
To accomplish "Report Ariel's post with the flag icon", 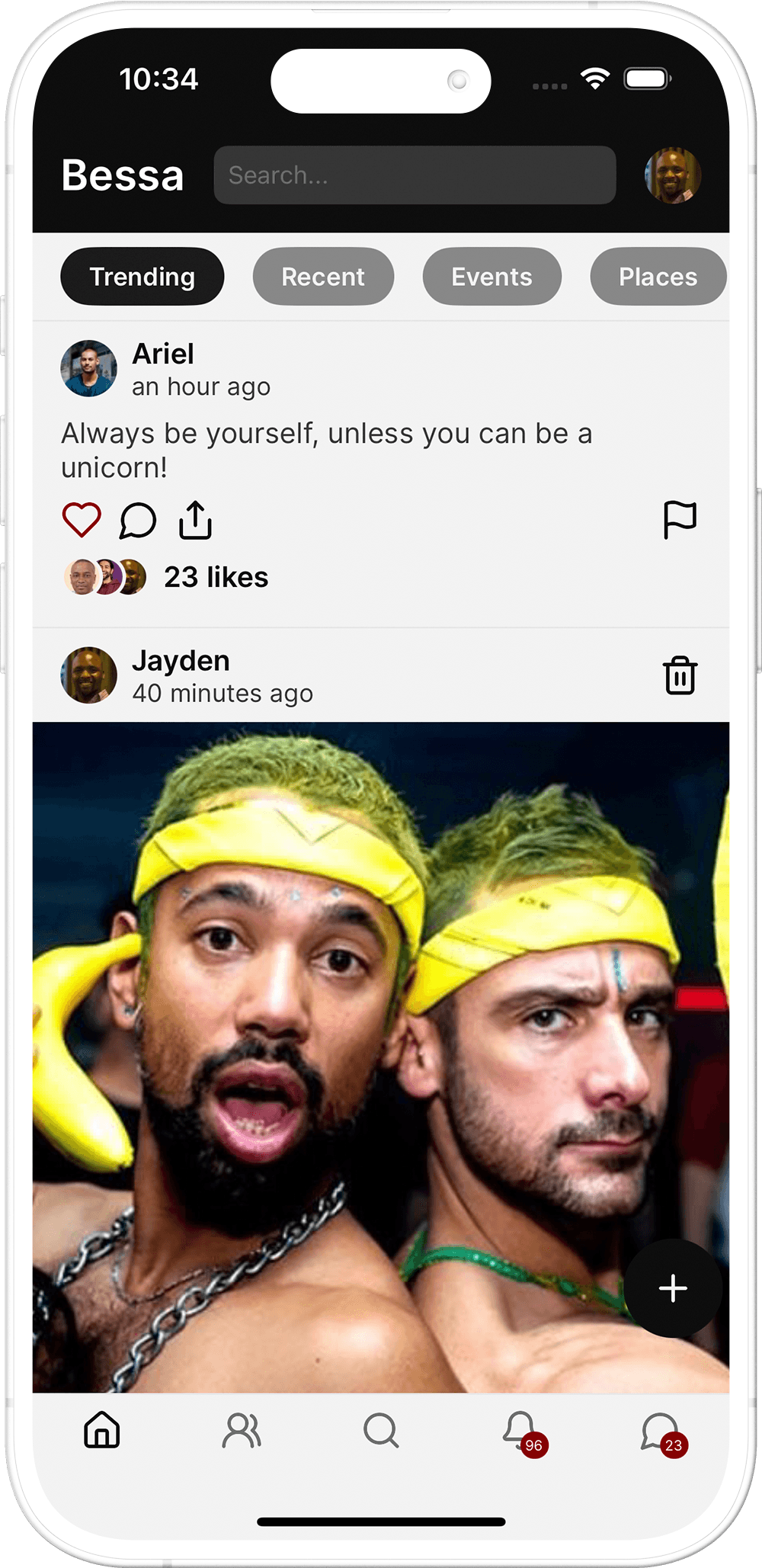I will (680, 521).
